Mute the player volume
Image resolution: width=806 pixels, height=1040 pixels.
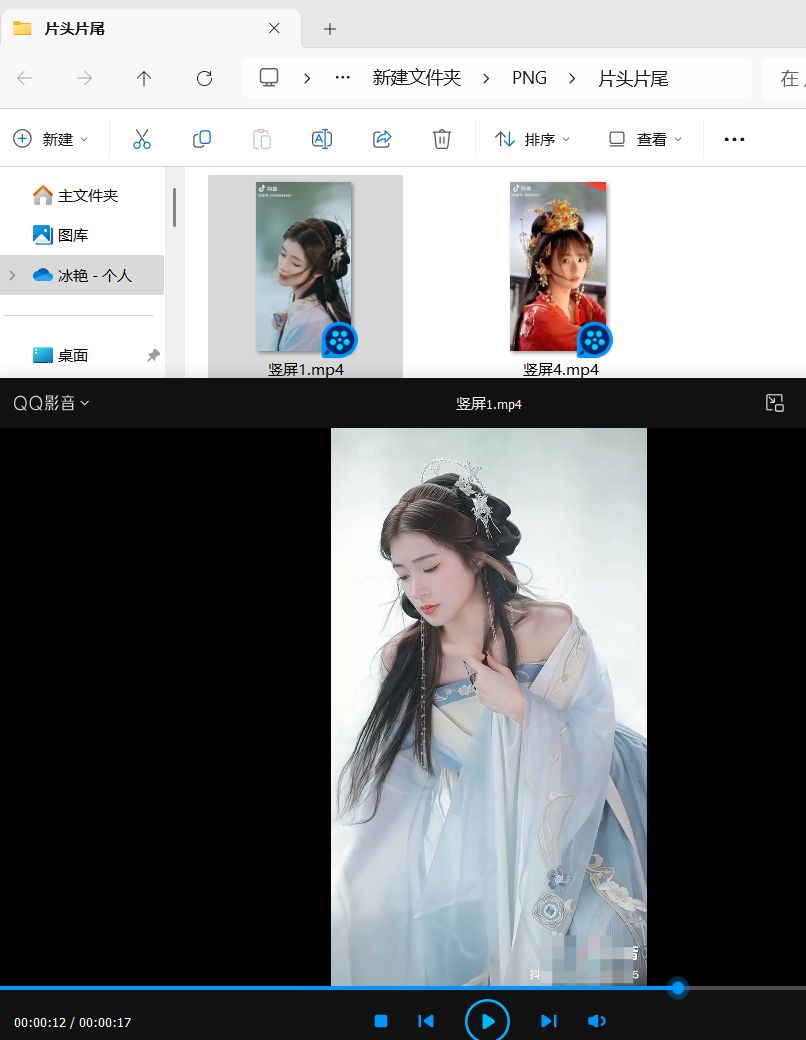pos(596,1021)
